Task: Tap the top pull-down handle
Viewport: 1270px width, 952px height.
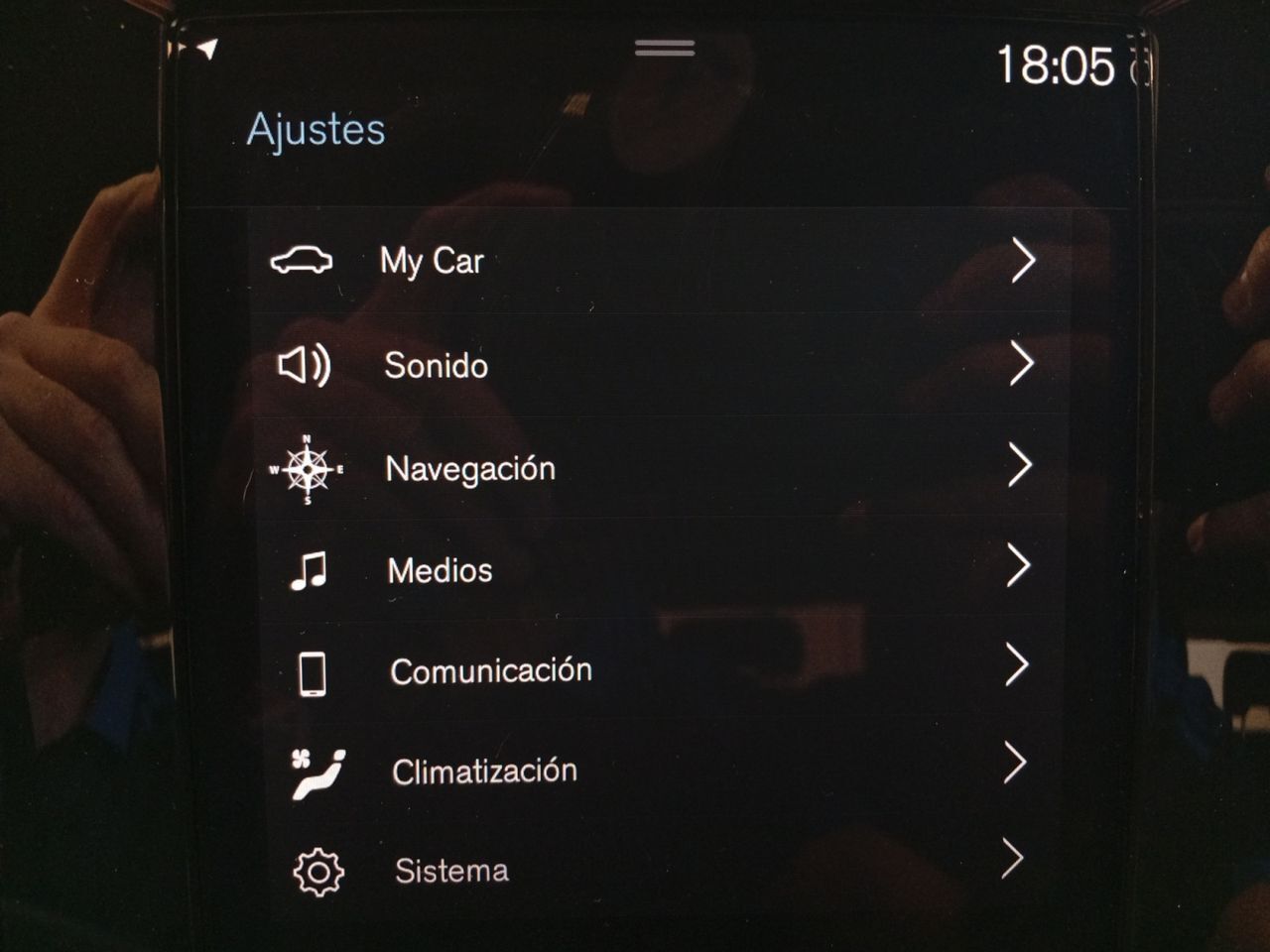Action: pos(665,48)
